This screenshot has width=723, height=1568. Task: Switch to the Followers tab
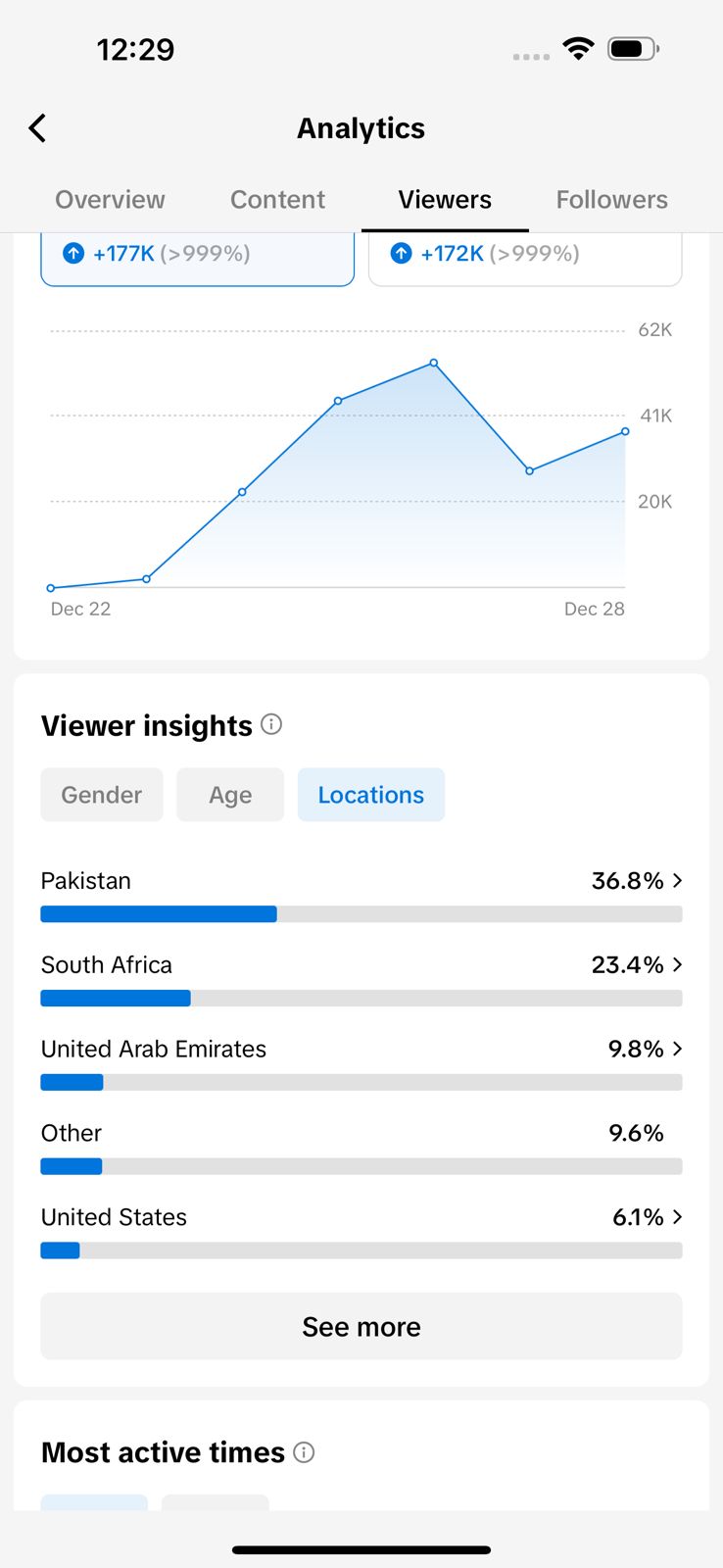coord(611,200)
